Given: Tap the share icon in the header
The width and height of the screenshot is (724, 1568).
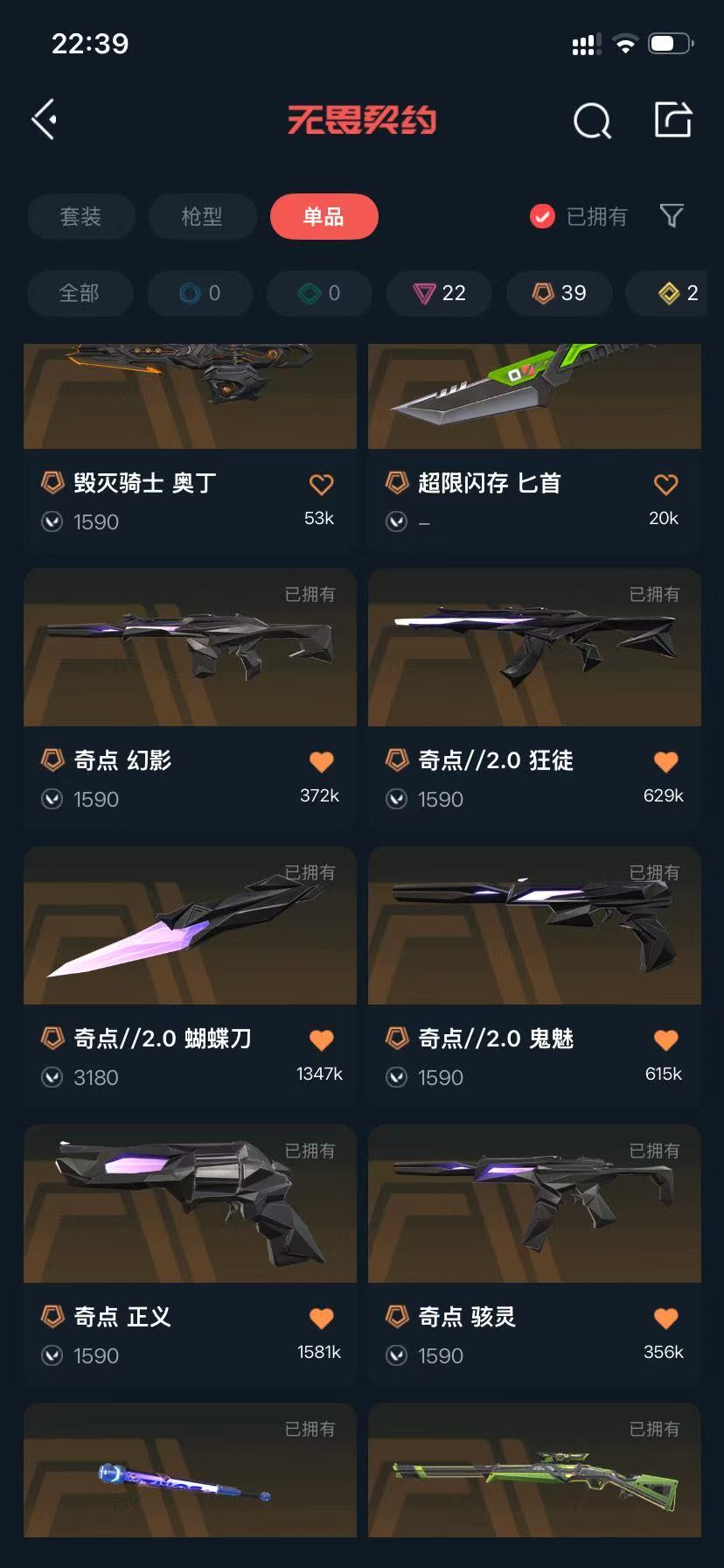Looking at the screenshot, I should click(673, 120).
